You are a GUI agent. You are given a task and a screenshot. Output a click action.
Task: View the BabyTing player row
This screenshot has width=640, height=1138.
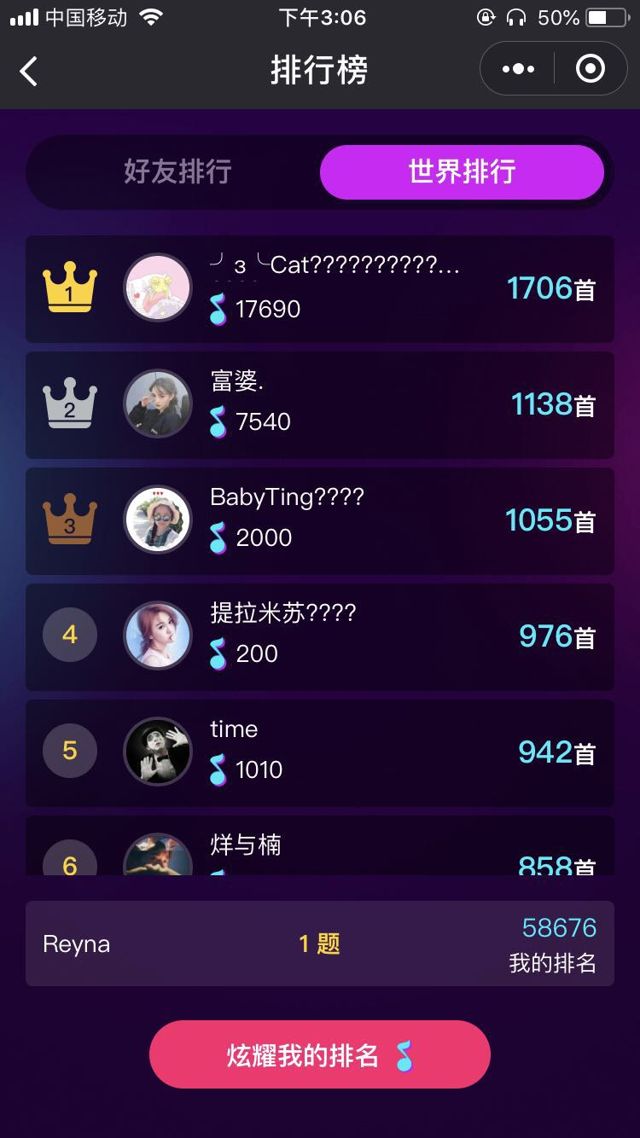pos(319,520)
